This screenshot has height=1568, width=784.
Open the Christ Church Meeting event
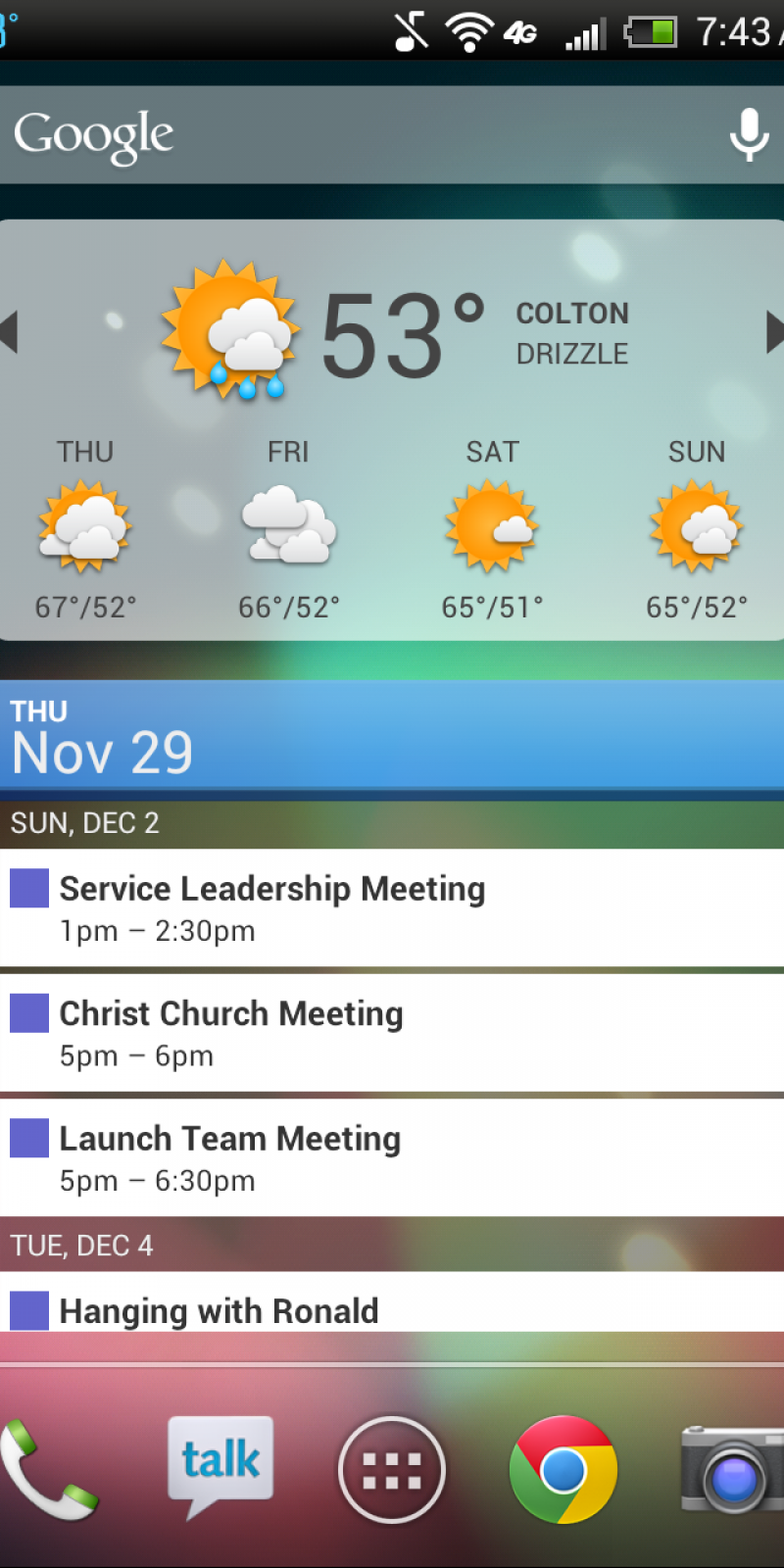coord(392,1032)
